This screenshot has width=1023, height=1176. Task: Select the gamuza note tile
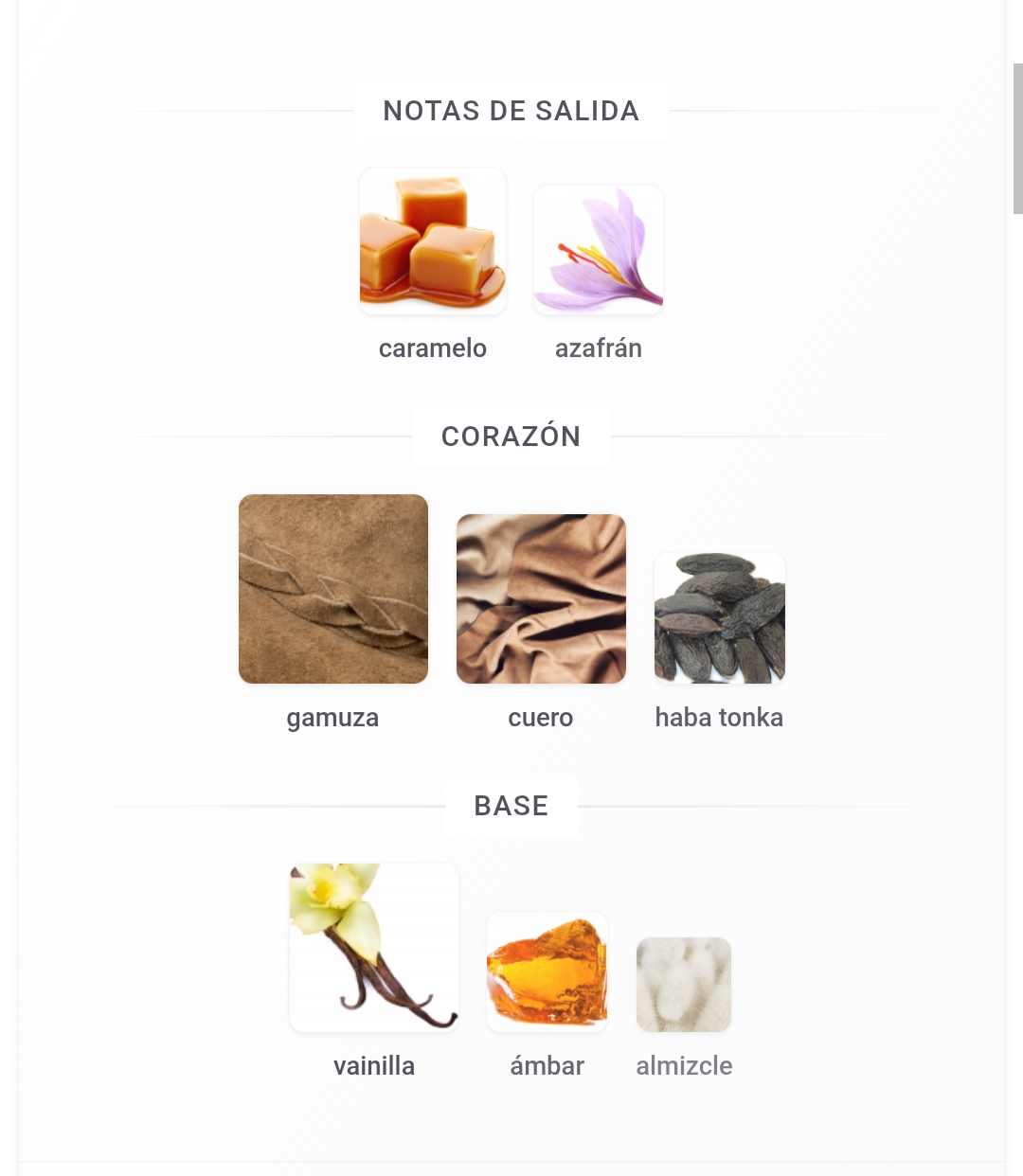tap(333, 589)
